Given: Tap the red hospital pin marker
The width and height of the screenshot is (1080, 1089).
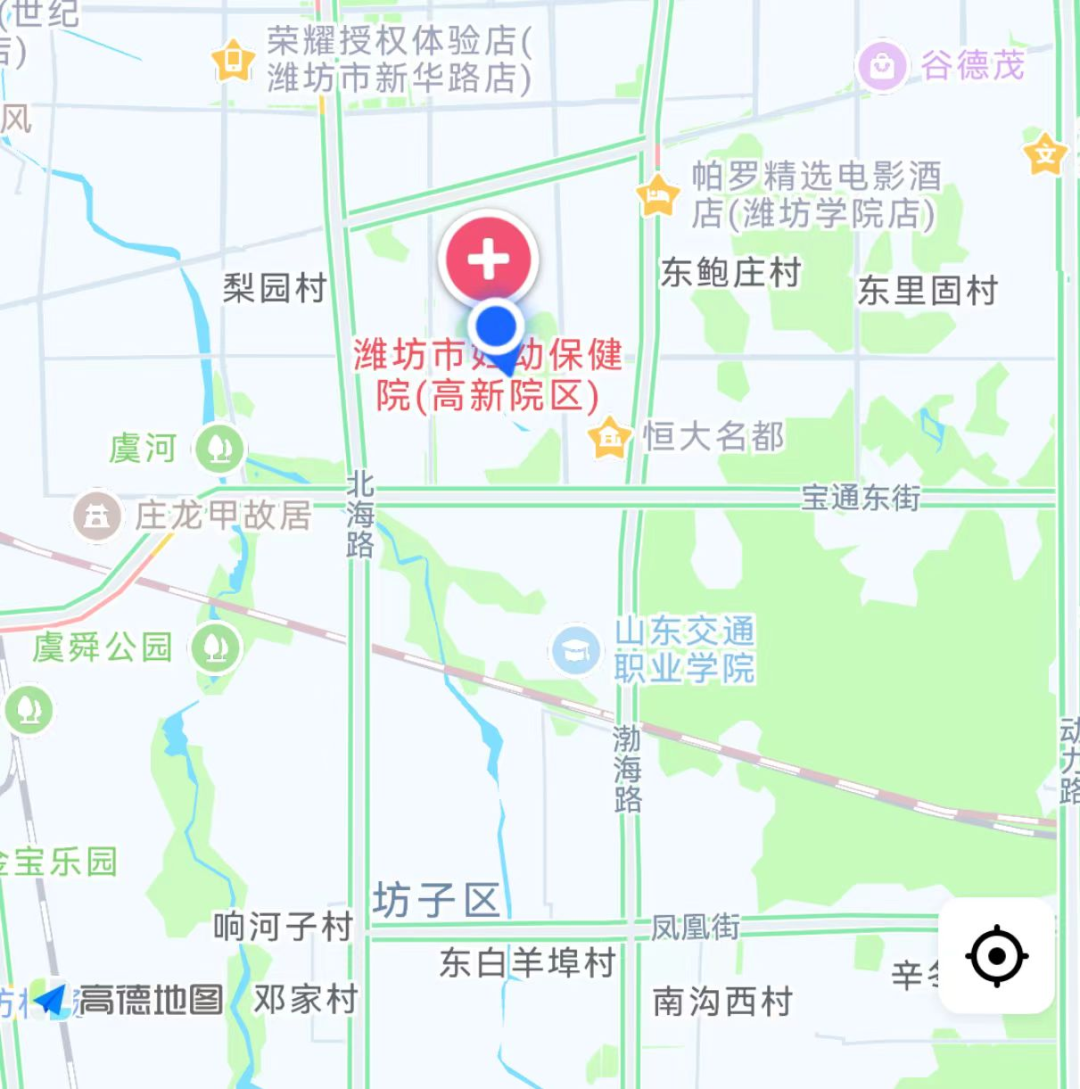Looking at the screenshot, I should click(489, 259).
